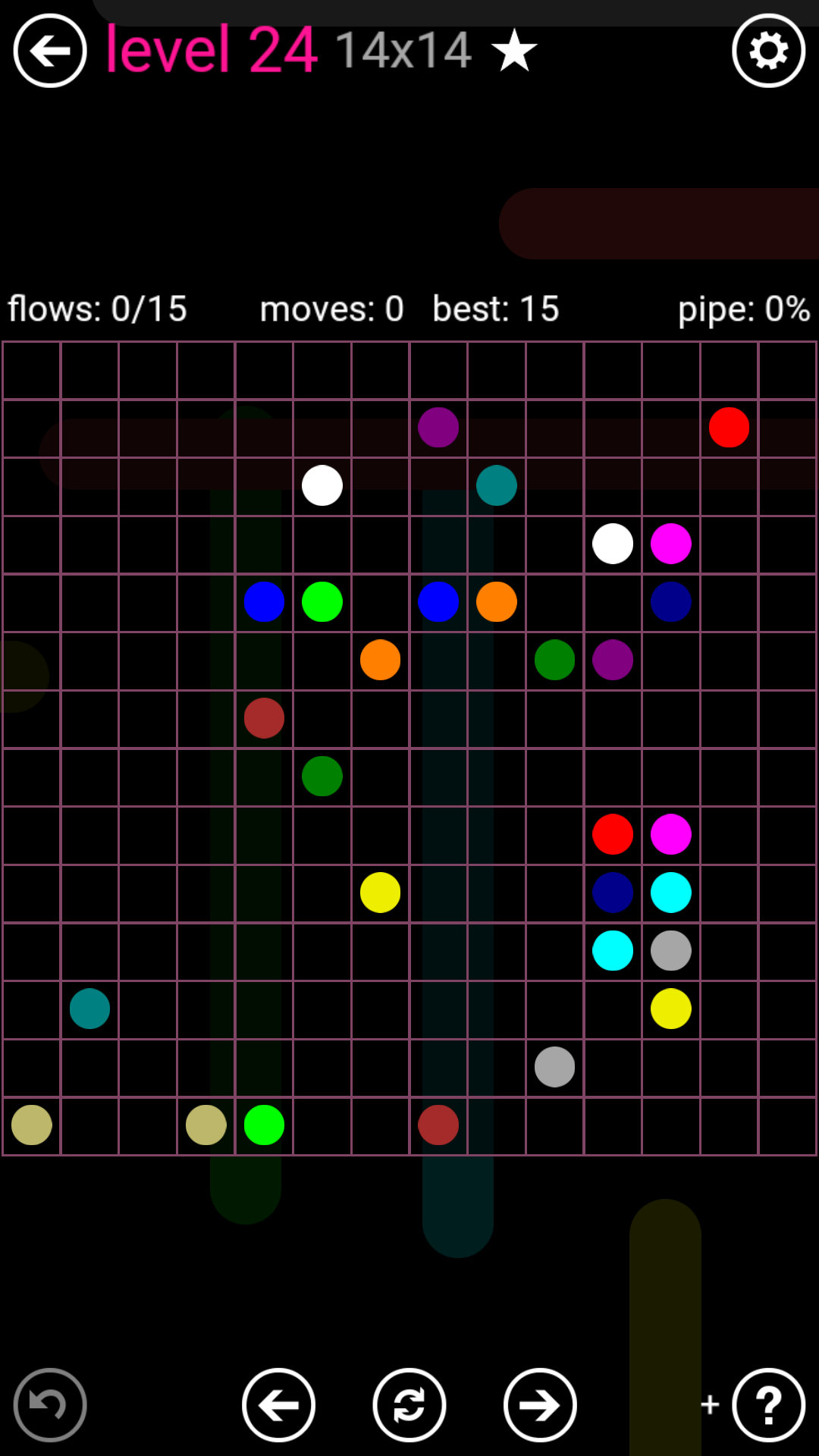
Task: Go back using the top-left arrow
Action: (50, 51)
